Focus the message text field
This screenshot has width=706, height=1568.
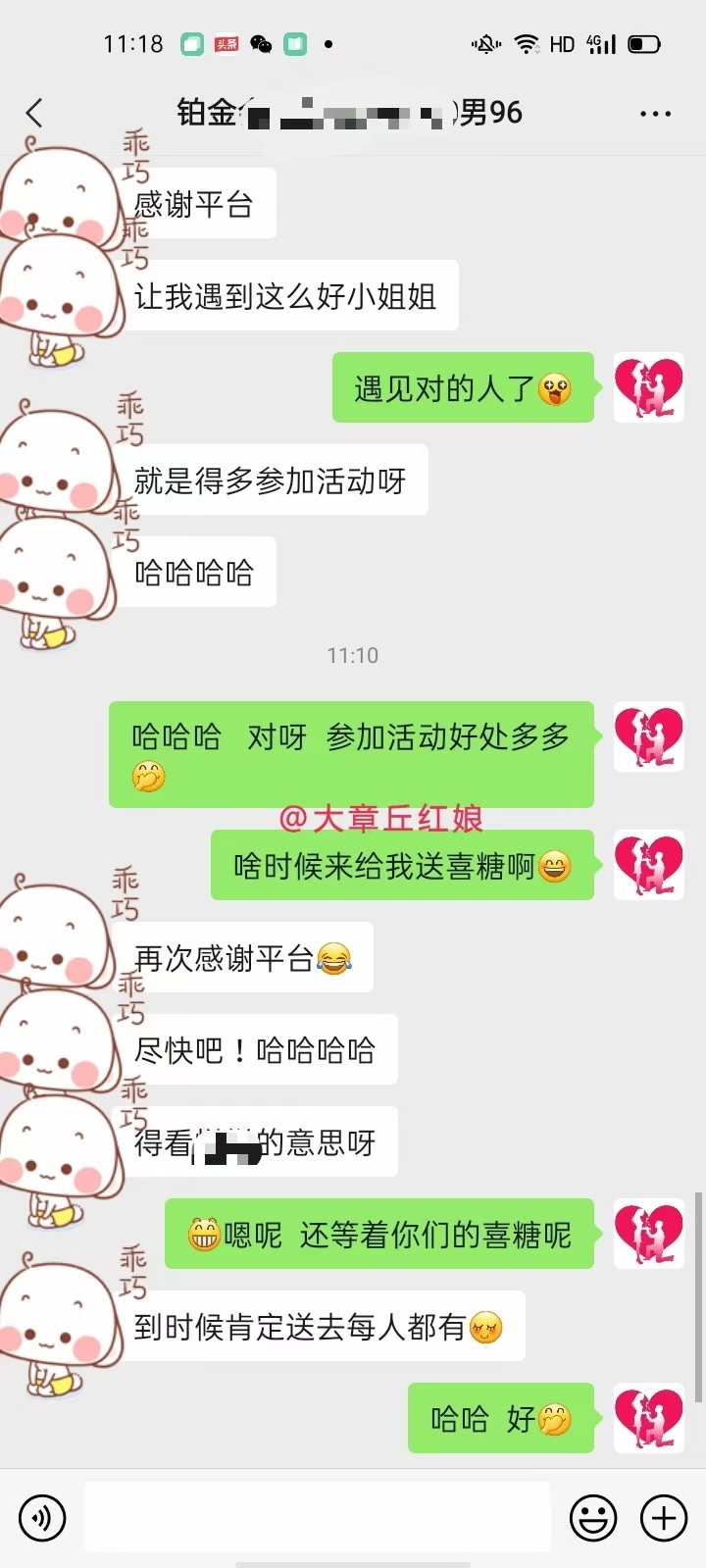pyautogui.click(x=317, y=1517)
